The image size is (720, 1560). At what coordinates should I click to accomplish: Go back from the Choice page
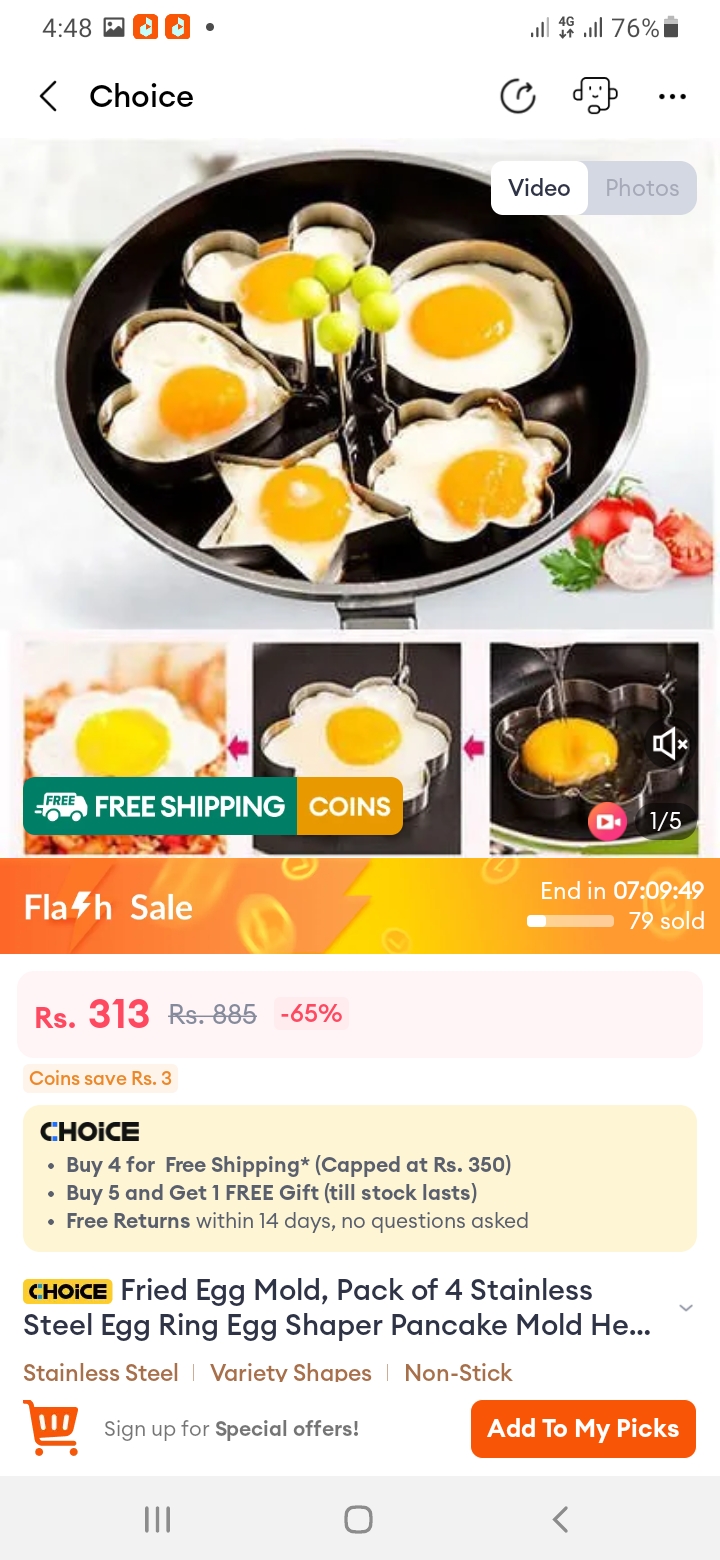[x=48, y=97]
